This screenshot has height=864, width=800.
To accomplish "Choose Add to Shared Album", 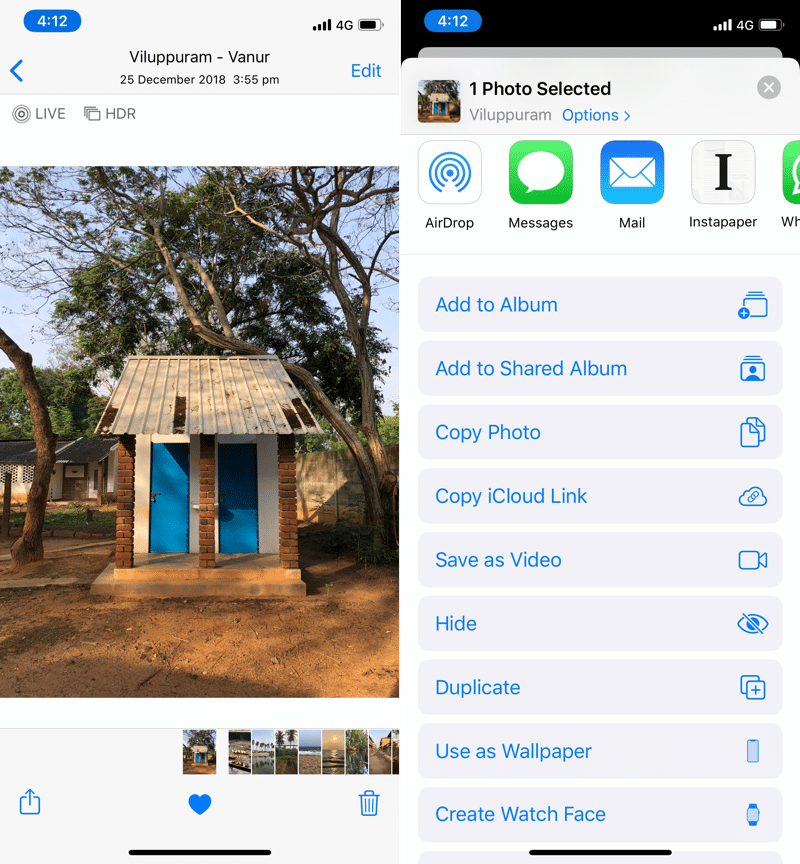I will pos(600,369).
